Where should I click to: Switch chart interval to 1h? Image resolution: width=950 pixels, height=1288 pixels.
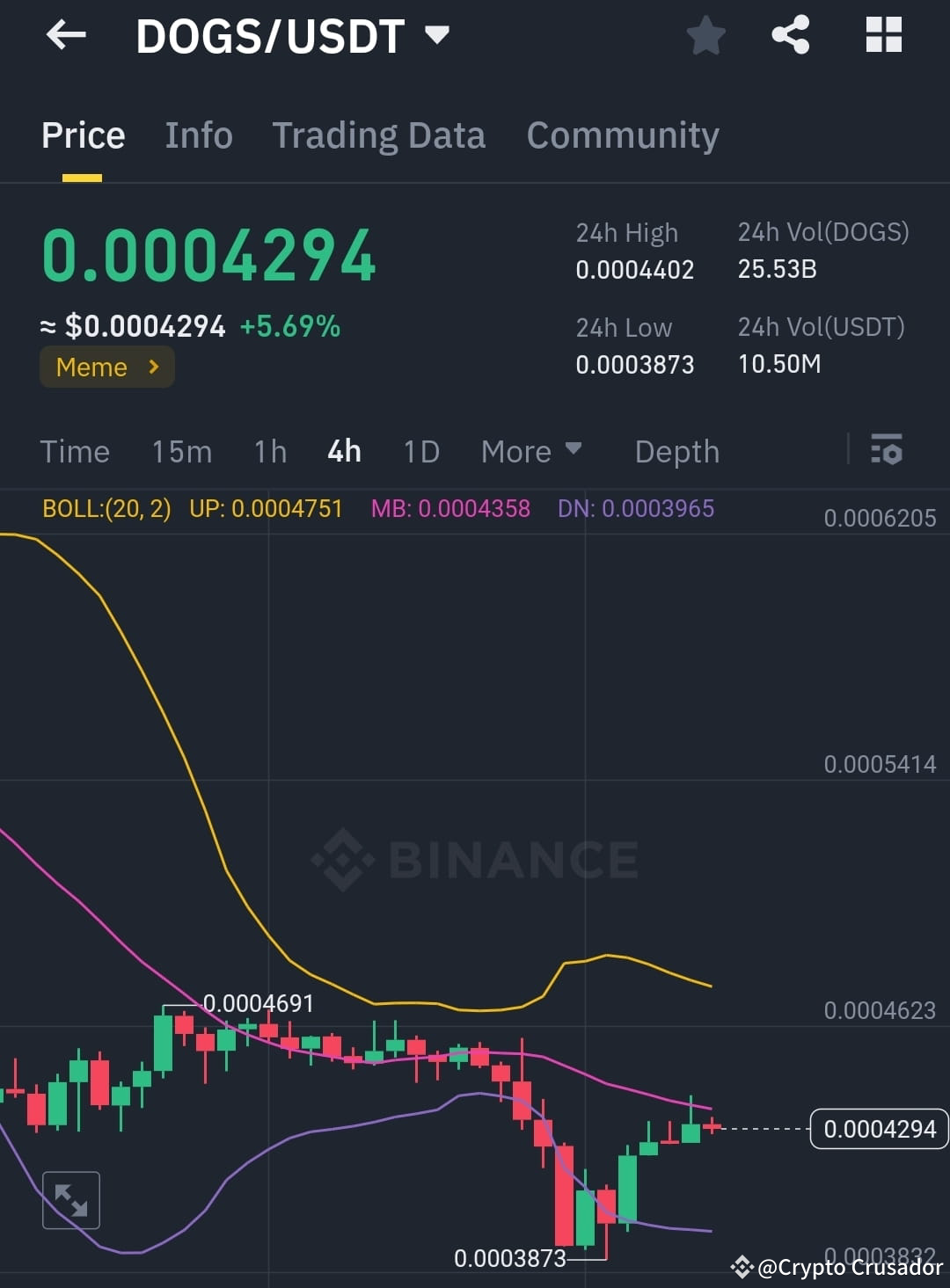pos(269,451)
